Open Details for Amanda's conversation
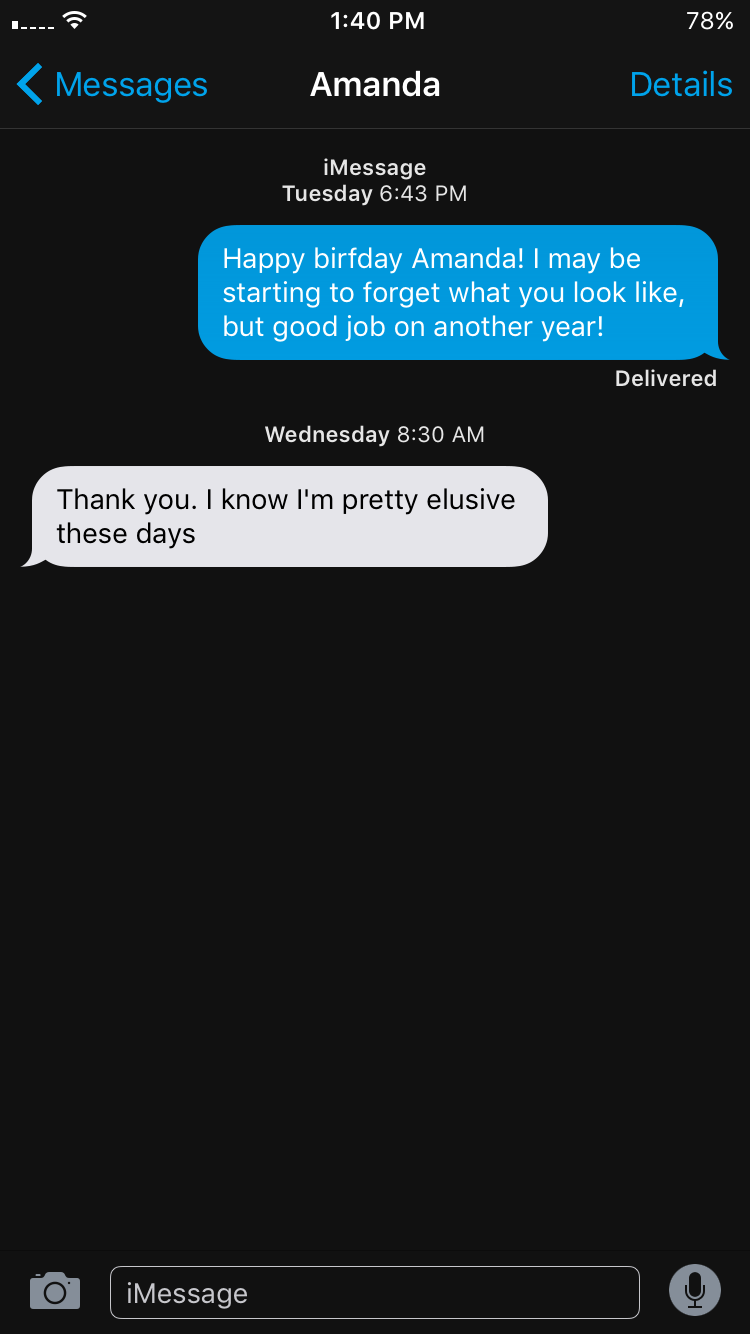750x1334 pixels. [681, 85]
